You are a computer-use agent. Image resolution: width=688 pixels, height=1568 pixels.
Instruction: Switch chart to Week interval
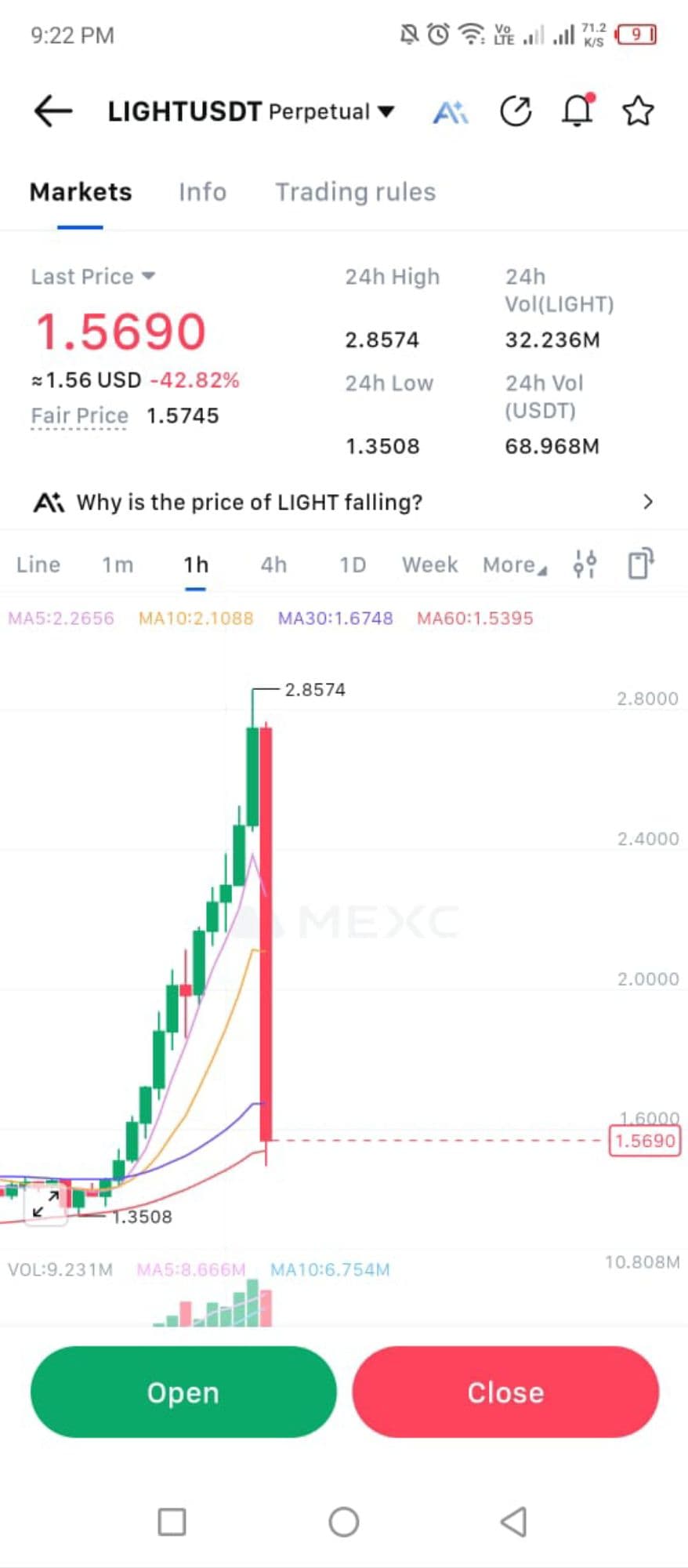click(x=429, y=564)
